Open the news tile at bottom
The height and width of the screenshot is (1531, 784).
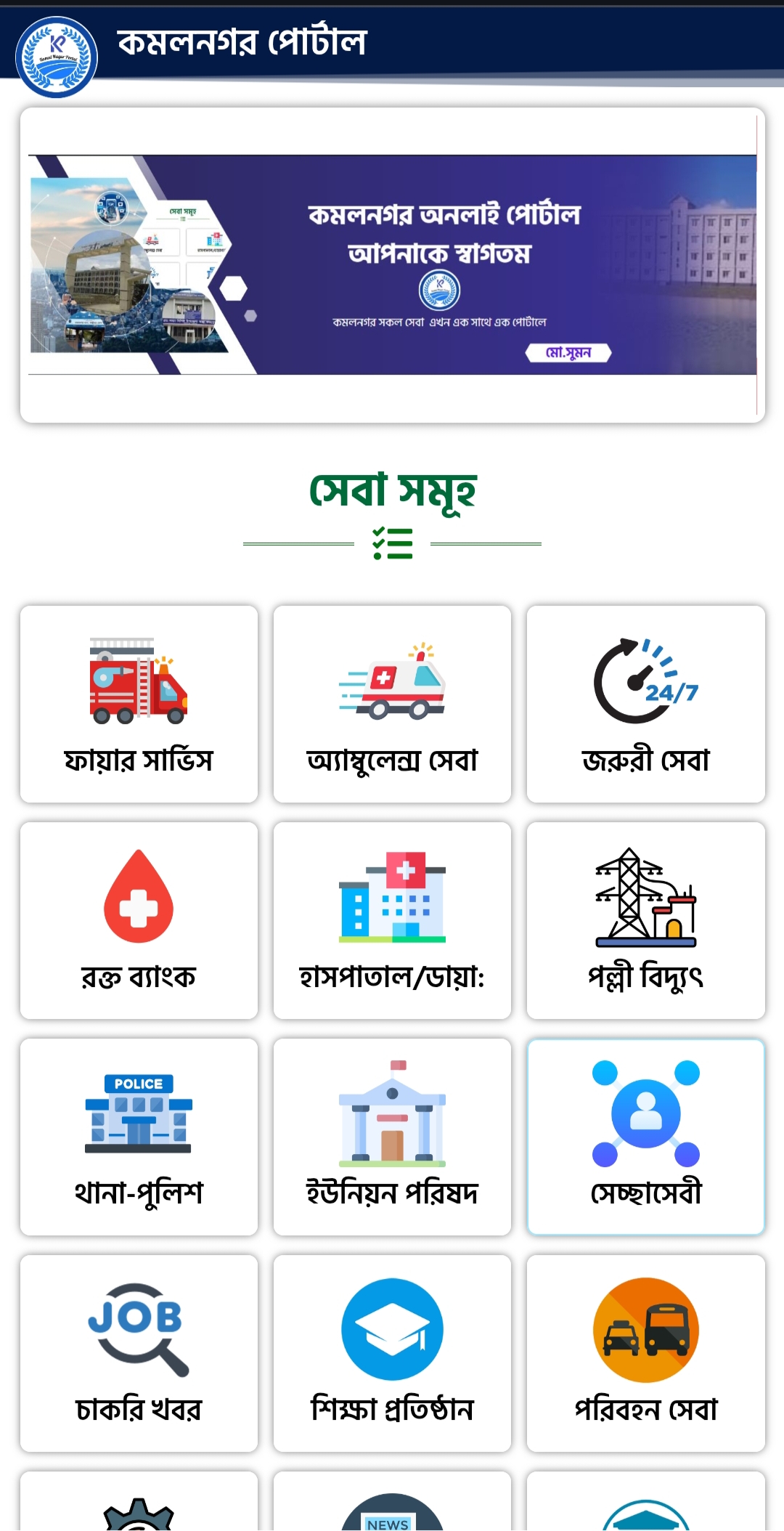[392, 1501]
